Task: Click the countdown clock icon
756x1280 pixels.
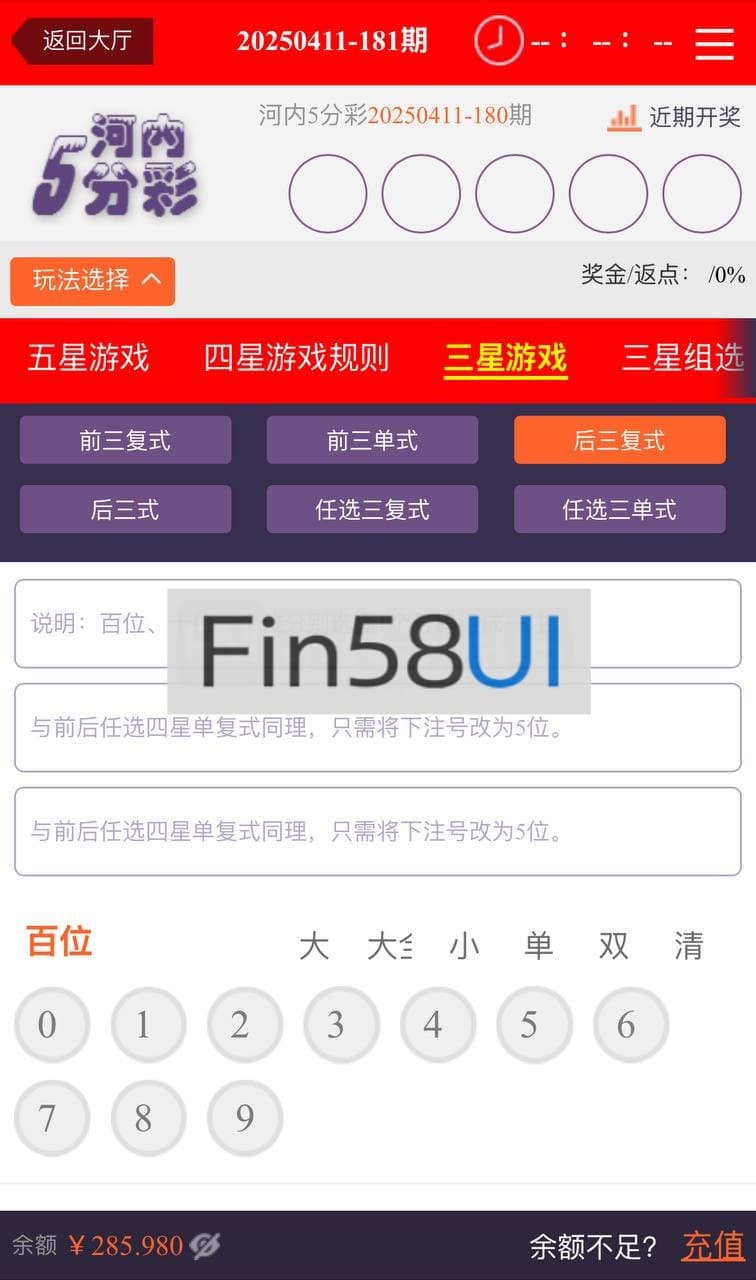Action: pos(498,42)
